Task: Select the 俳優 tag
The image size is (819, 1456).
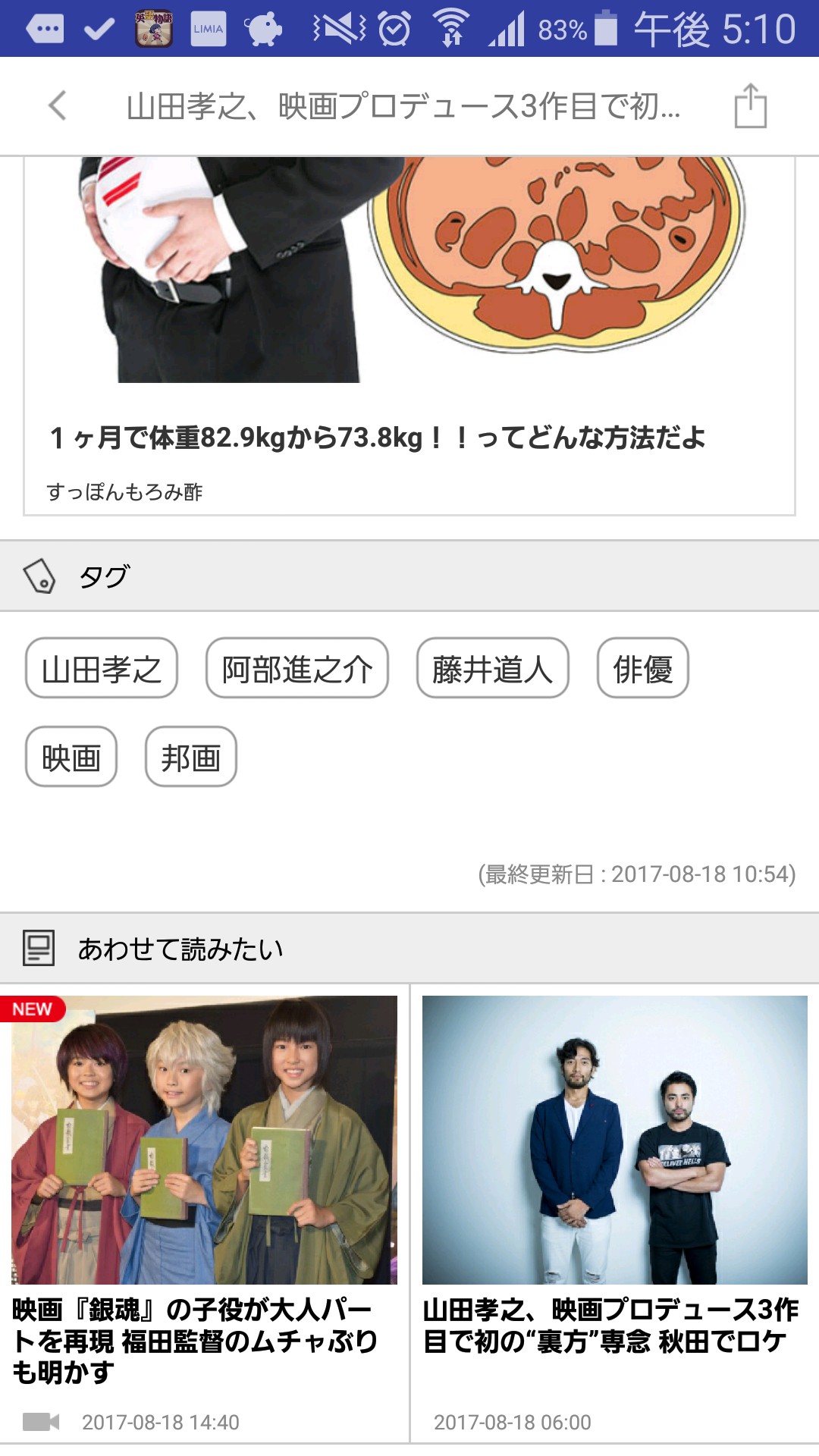Action: pos(643,667)
